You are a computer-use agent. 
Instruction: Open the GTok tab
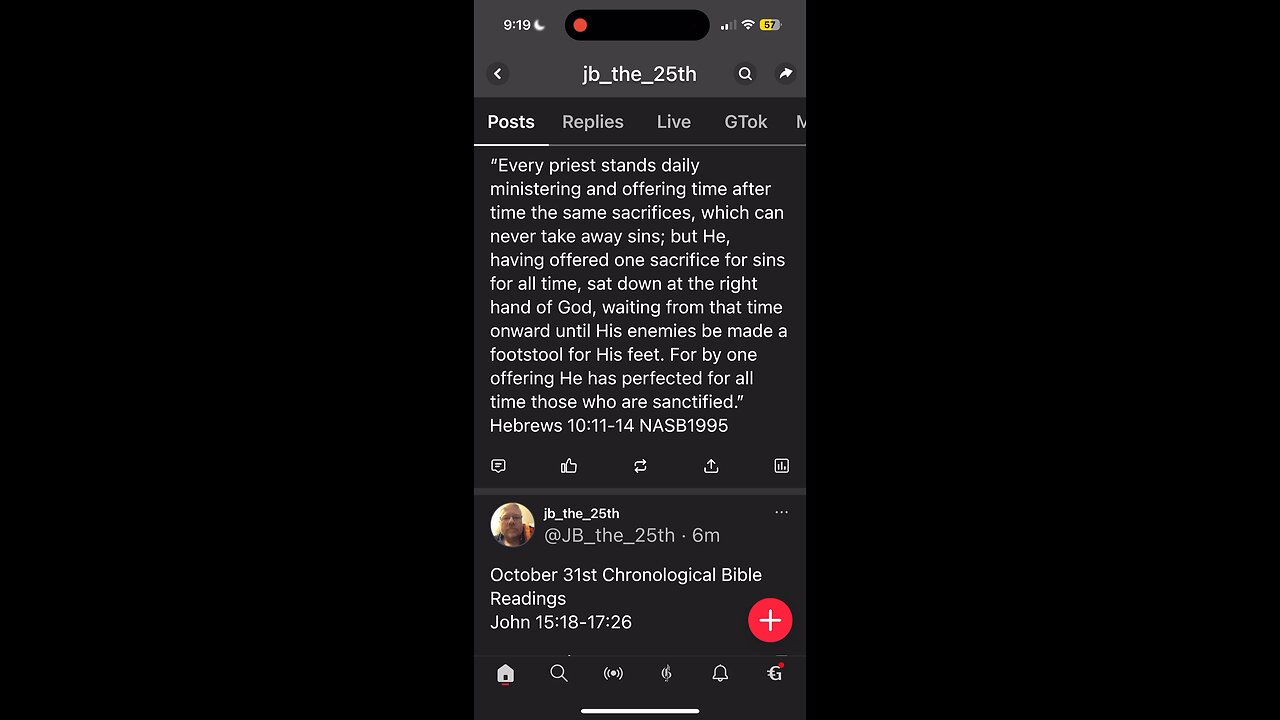[x=745, y=122]
